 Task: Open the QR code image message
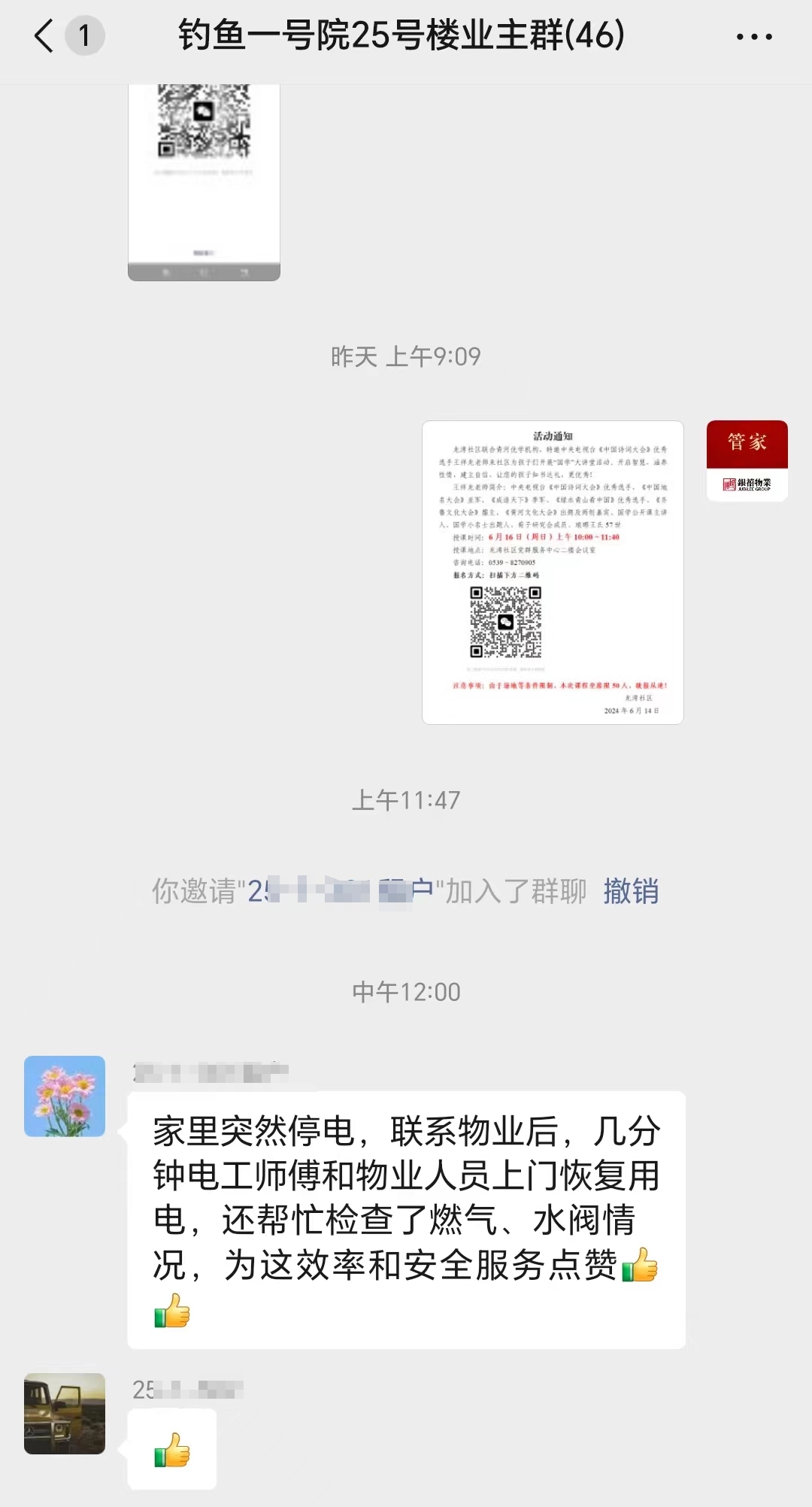[x=204, y=180]
